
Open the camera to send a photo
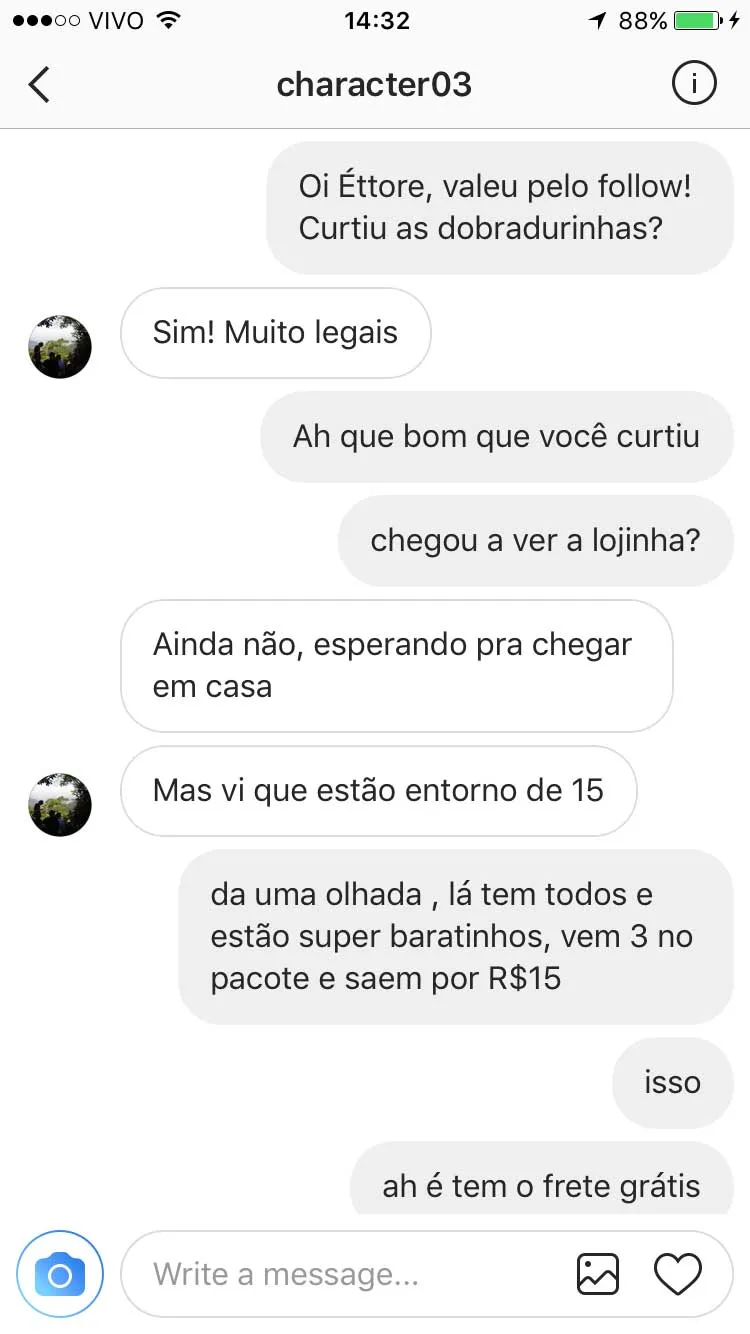(60, 1273)
